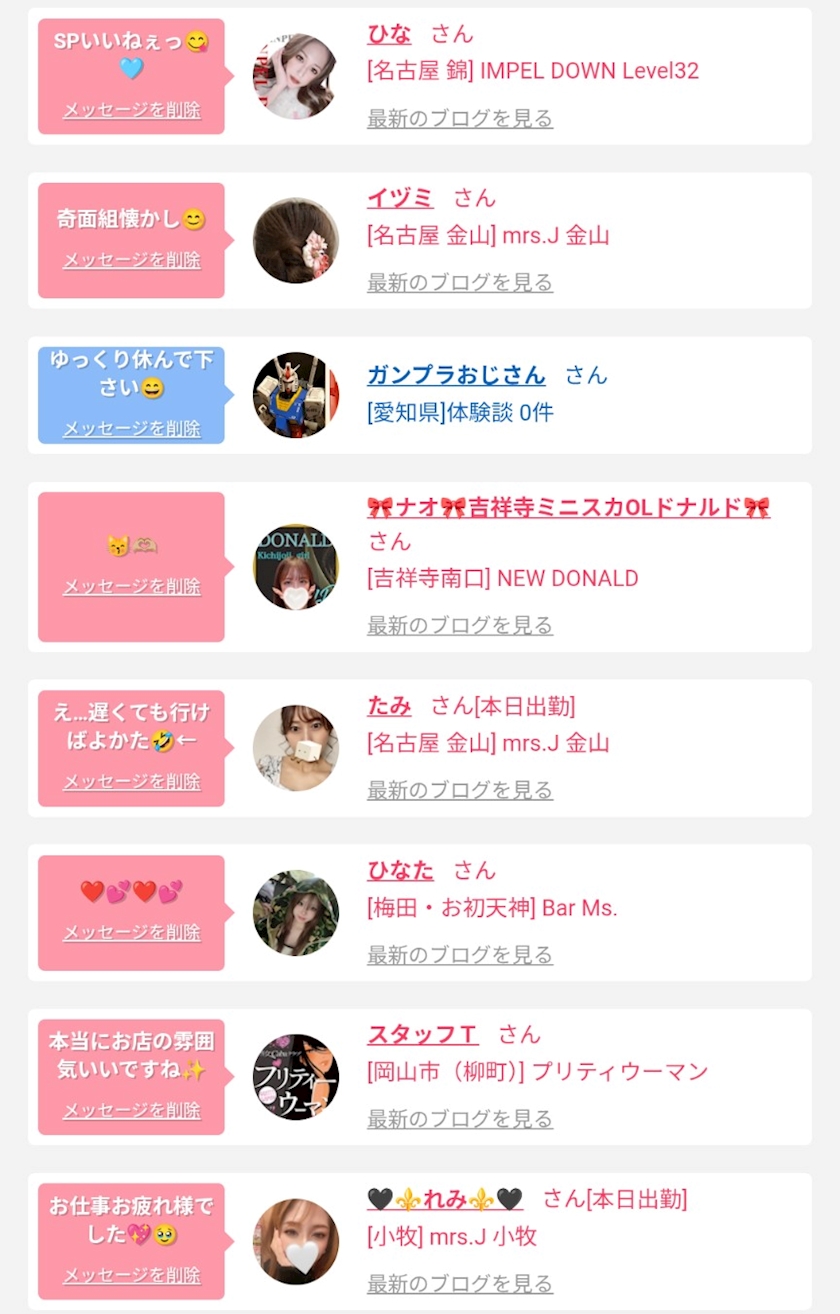Screen dimensions: 840x1314
Task: Delete the message '奇面組懐かし'
Action: [x=132, y=260]
